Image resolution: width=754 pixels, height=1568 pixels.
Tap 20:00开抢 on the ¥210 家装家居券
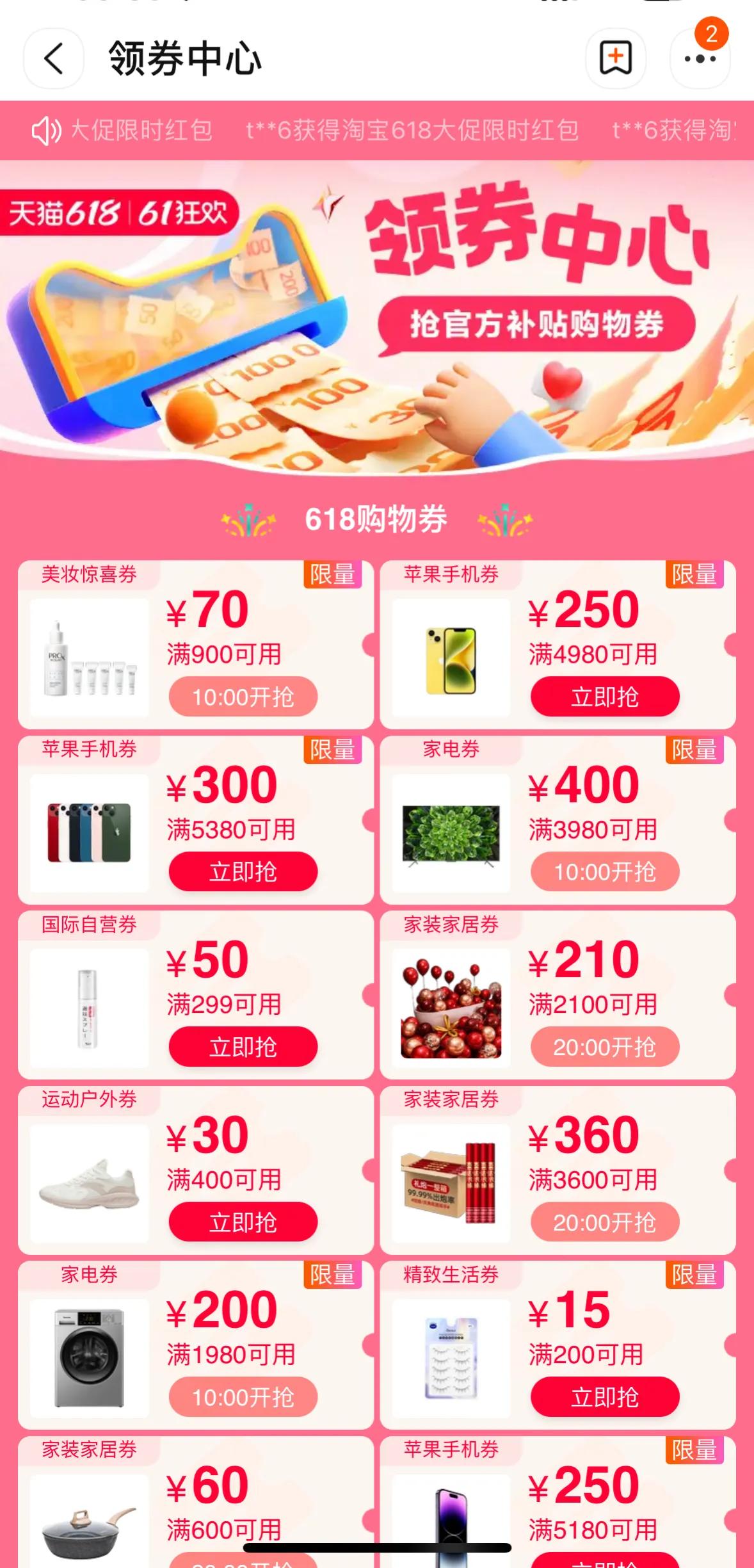(x=604, y=1047)
